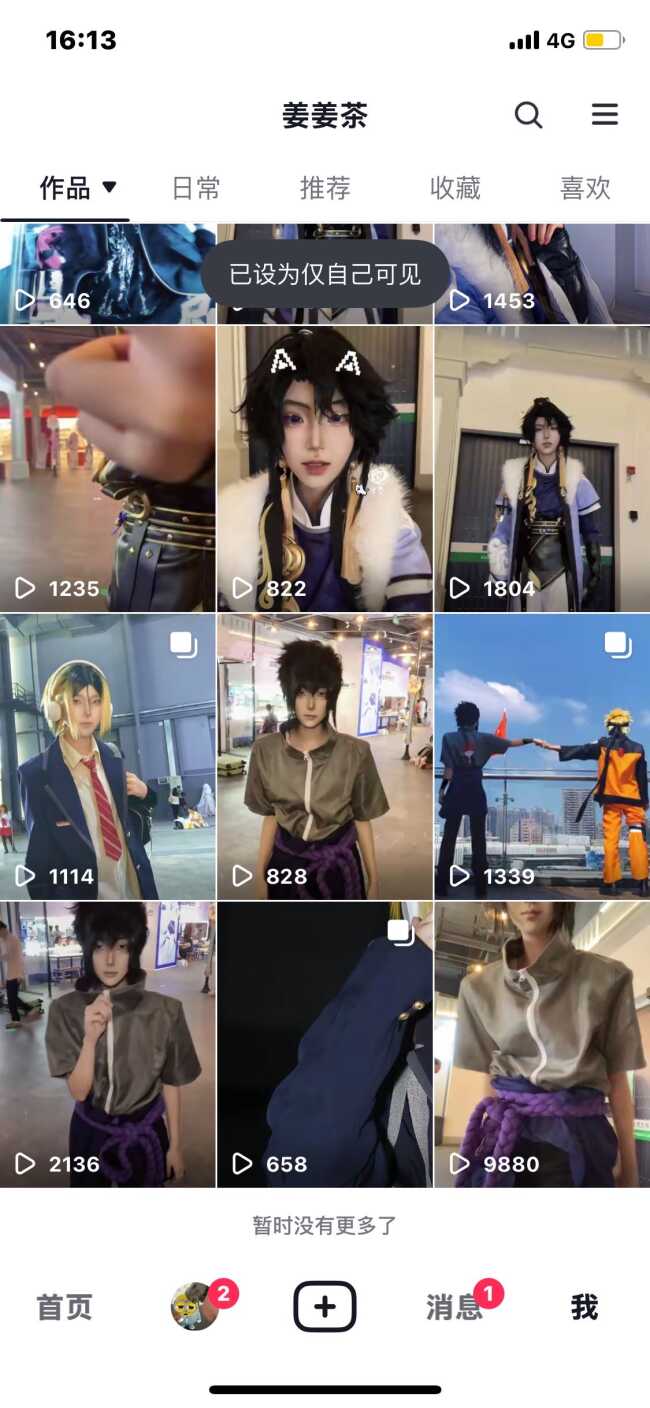Image resolution: width=650 pixels, height=1408 pixels.
Task: Open the post with 1339 plays
Action: [x=542, y=756]
